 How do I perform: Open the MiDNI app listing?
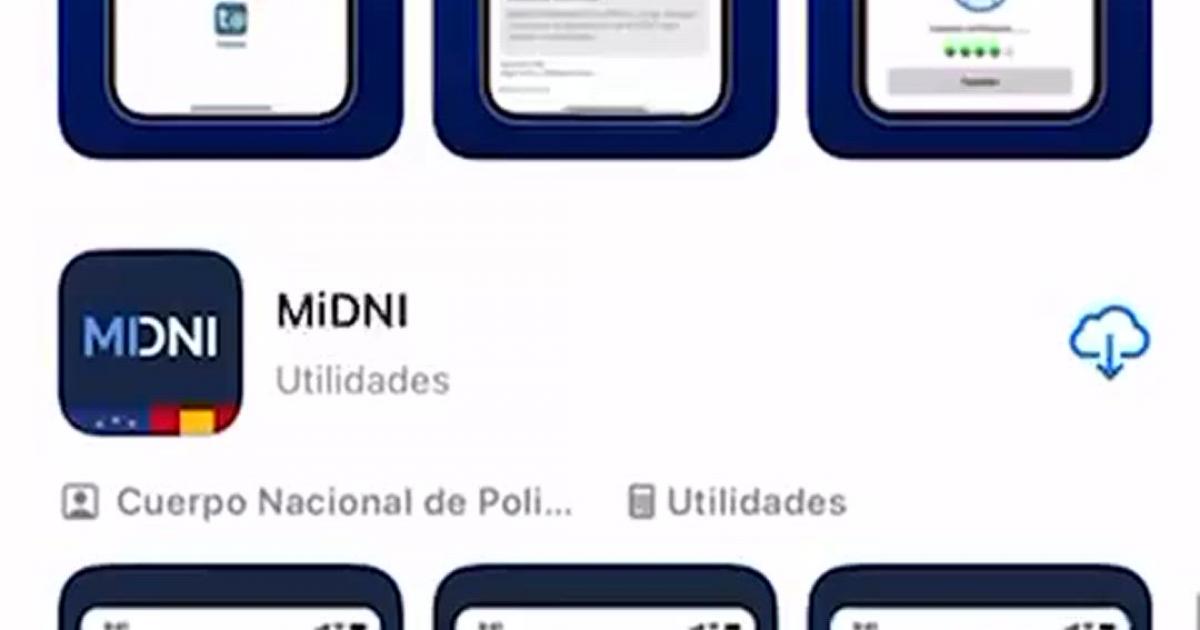click(342, 313)
